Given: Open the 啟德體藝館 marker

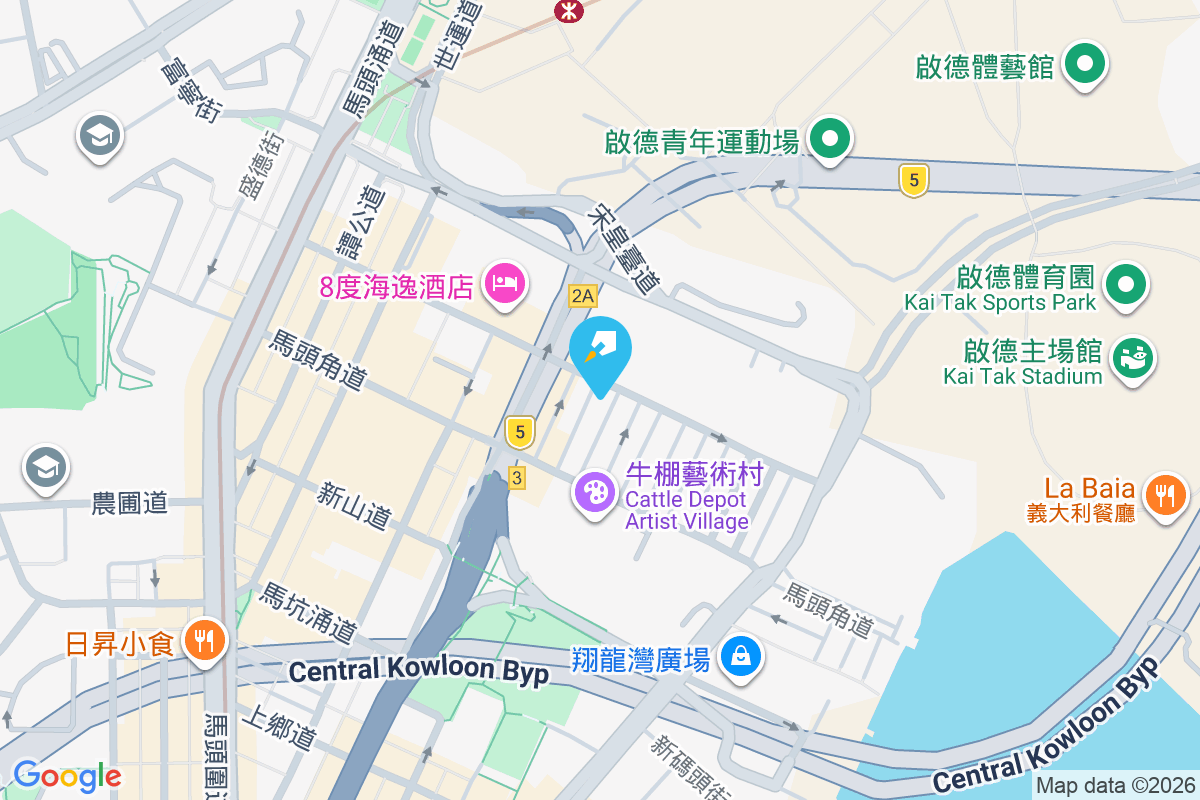Looking at the screenshot, I should coord(1083,64).
